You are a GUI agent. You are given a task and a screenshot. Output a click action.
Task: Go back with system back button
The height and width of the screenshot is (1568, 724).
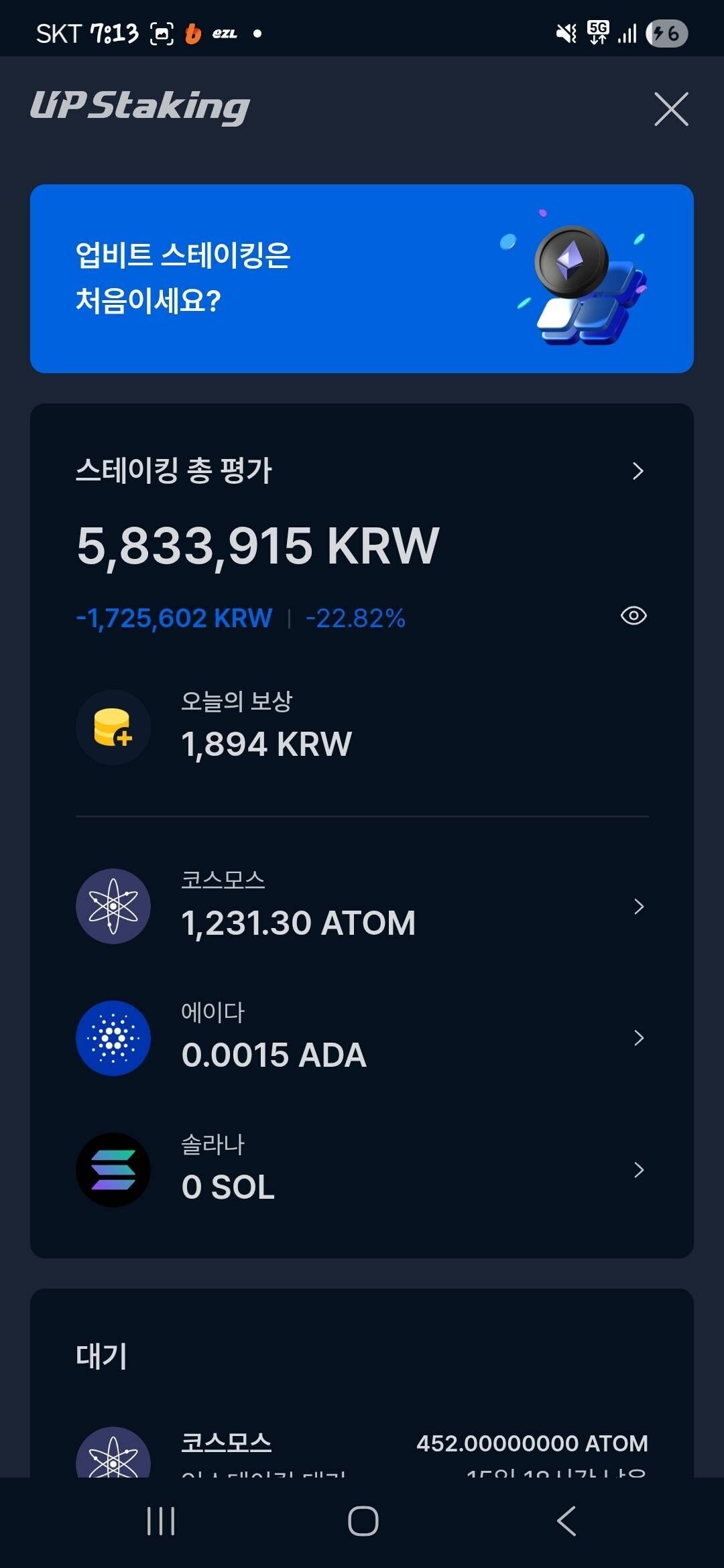pyautogui.click(x=566, y=1521)
